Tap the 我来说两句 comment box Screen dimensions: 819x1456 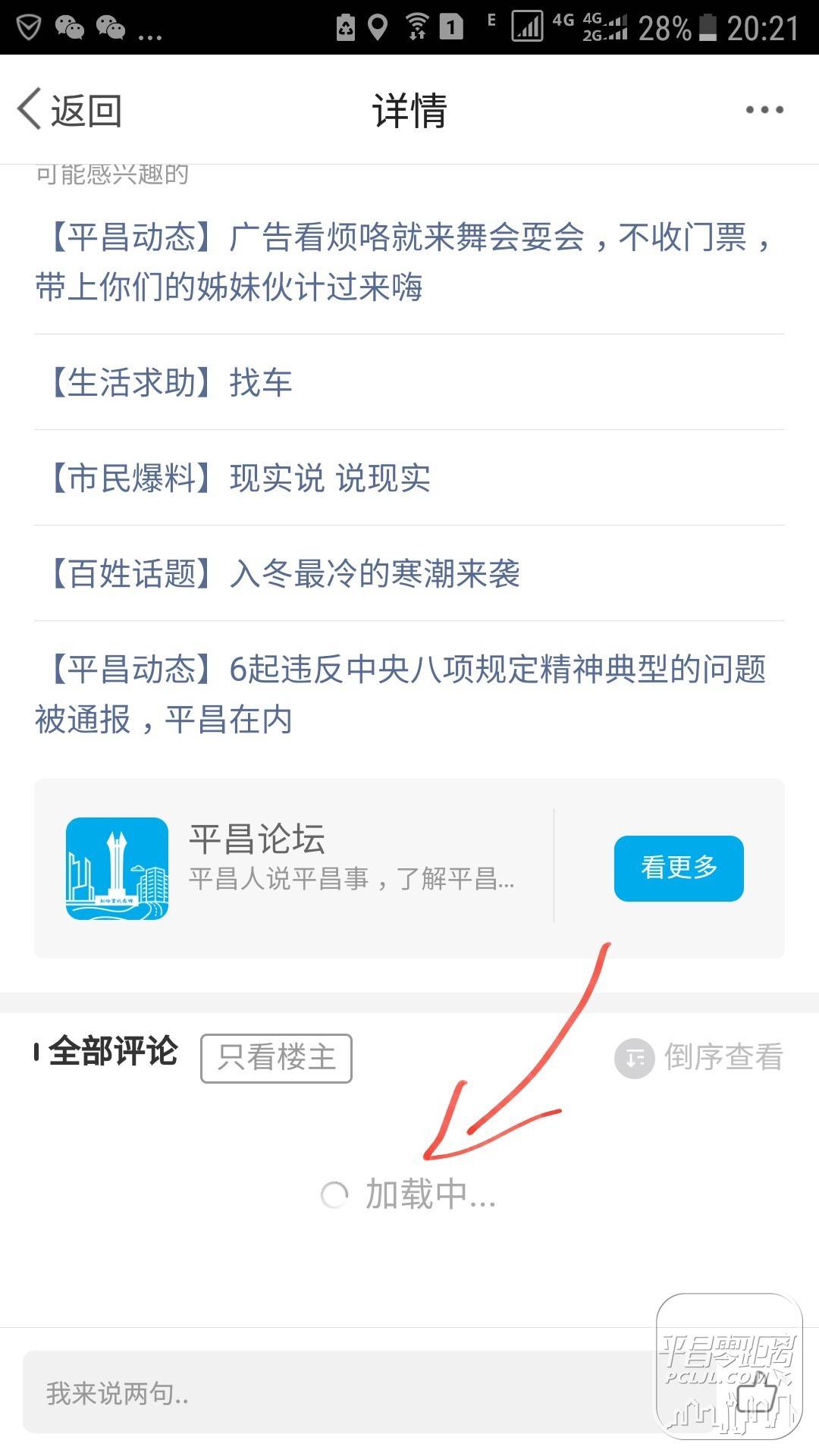(334, 1393)
